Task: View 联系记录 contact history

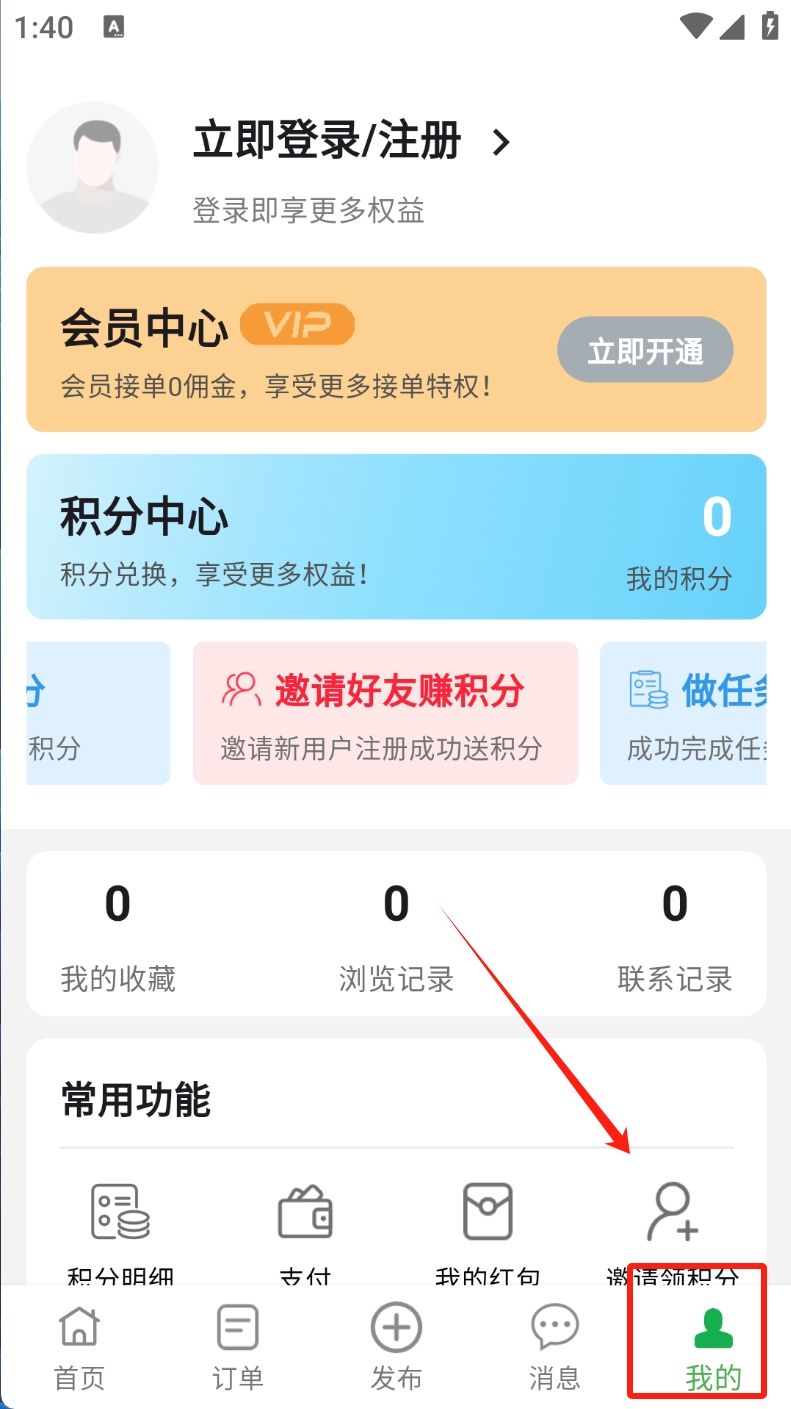Action: click(675, 936)
